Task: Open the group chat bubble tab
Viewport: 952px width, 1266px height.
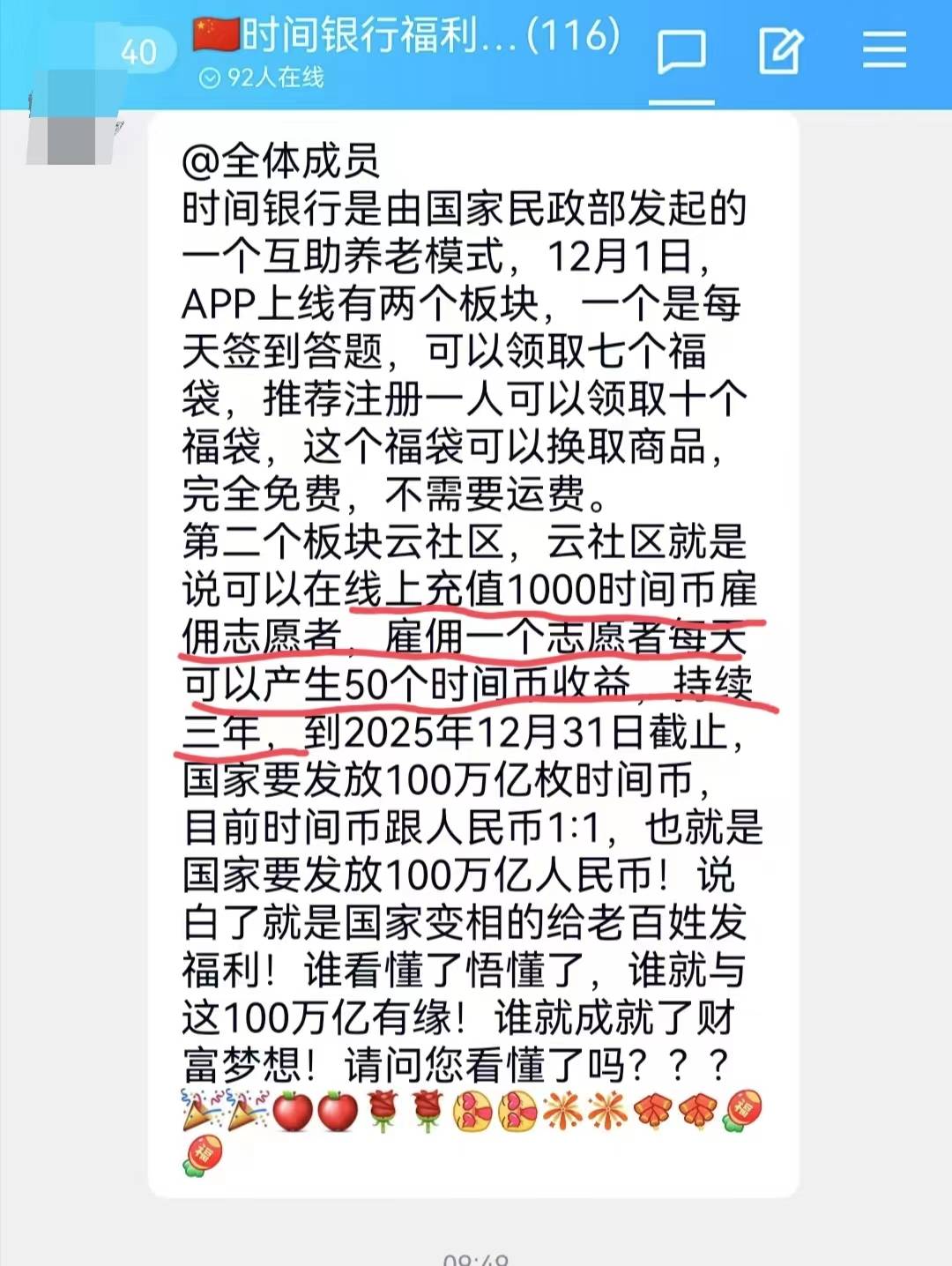Action: point(681,51)
